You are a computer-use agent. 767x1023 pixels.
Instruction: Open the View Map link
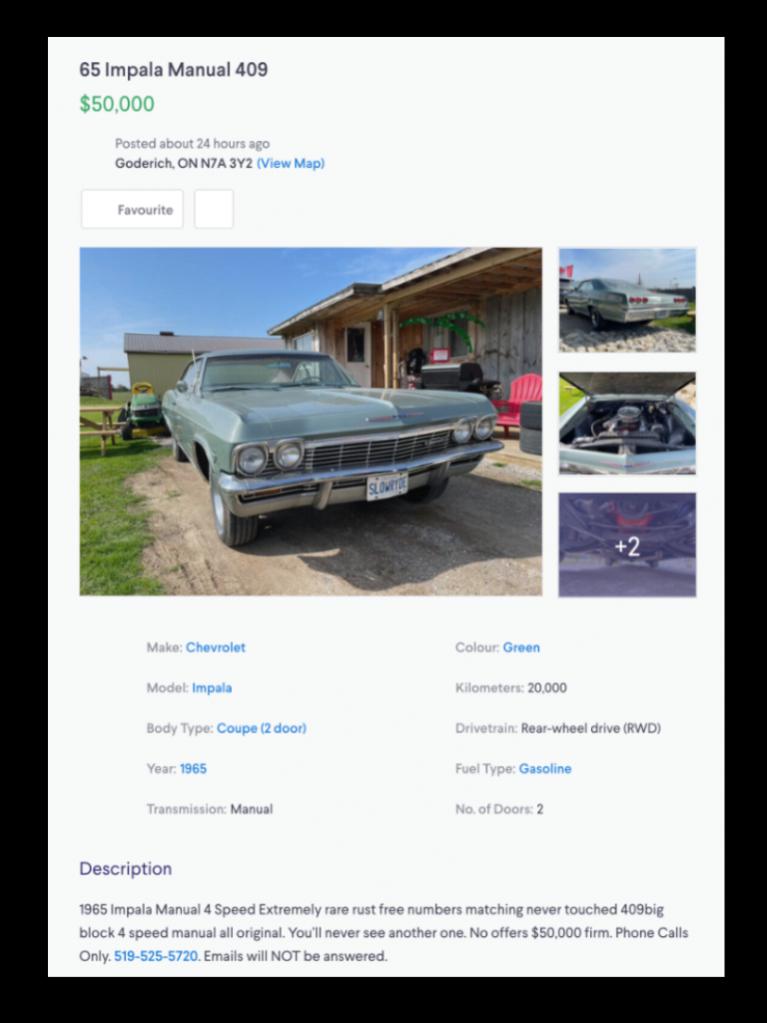pyautogui.click(x=290, y=163)
